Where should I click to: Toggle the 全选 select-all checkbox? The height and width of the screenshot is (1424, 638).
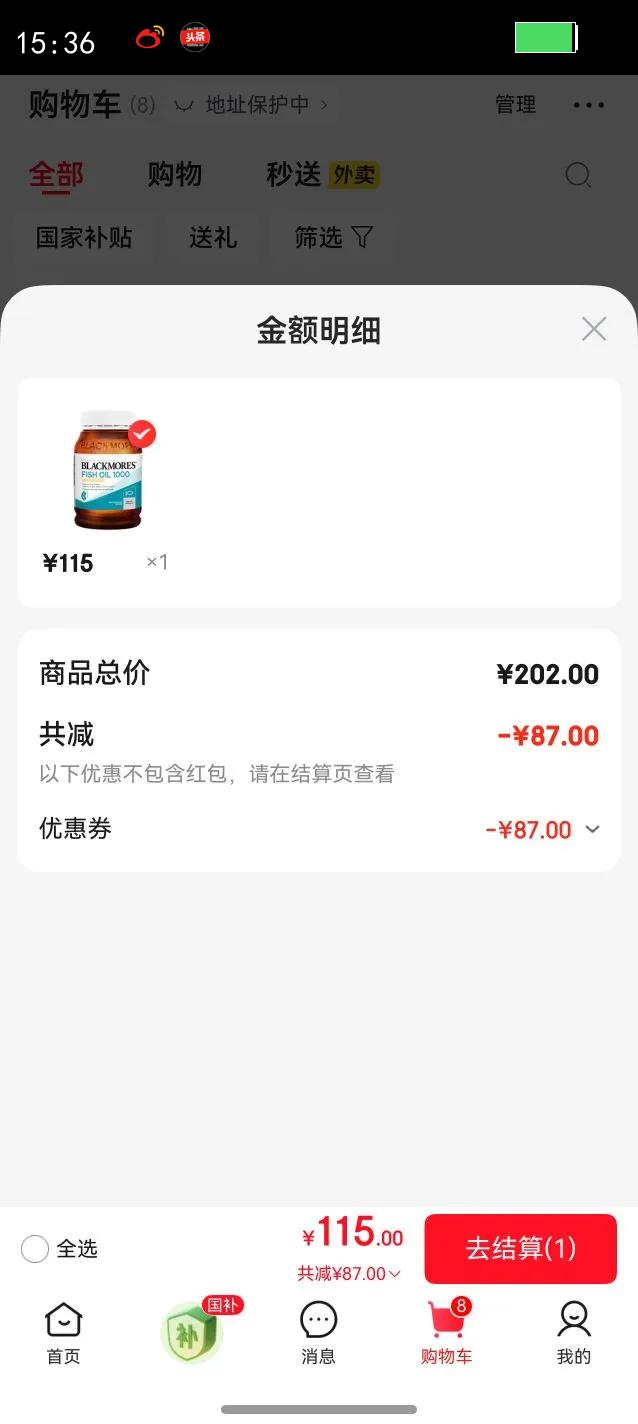[x=35, y=1249]
